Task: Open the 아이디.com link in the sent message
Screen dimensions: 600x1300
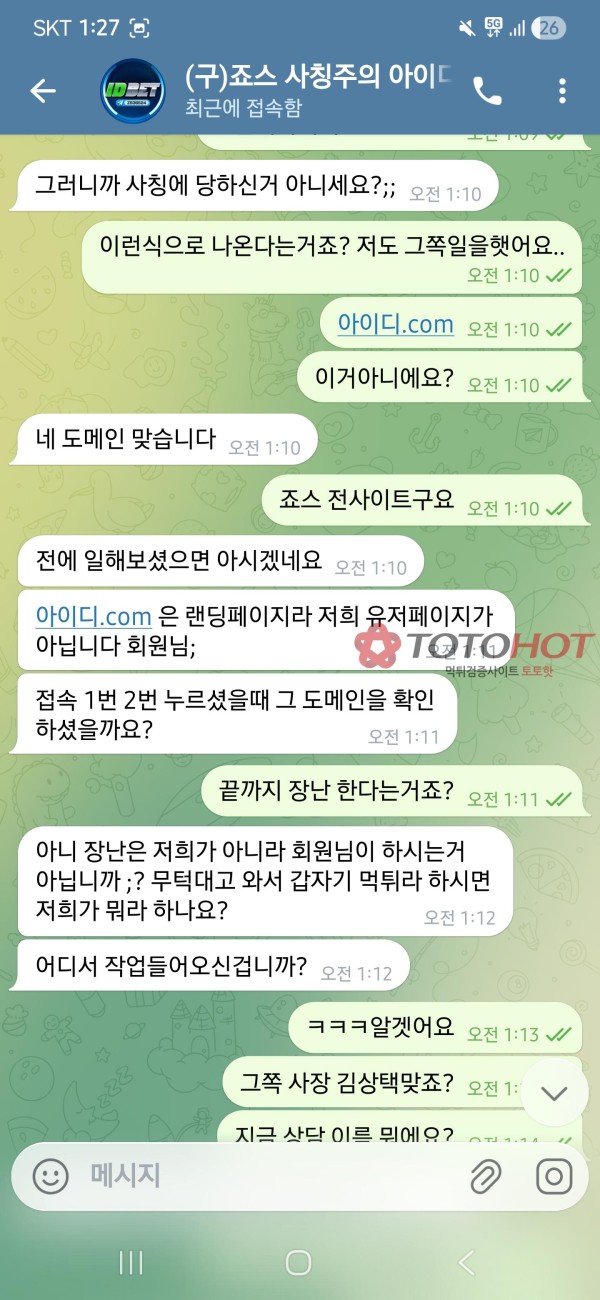Action: (395, 324)
